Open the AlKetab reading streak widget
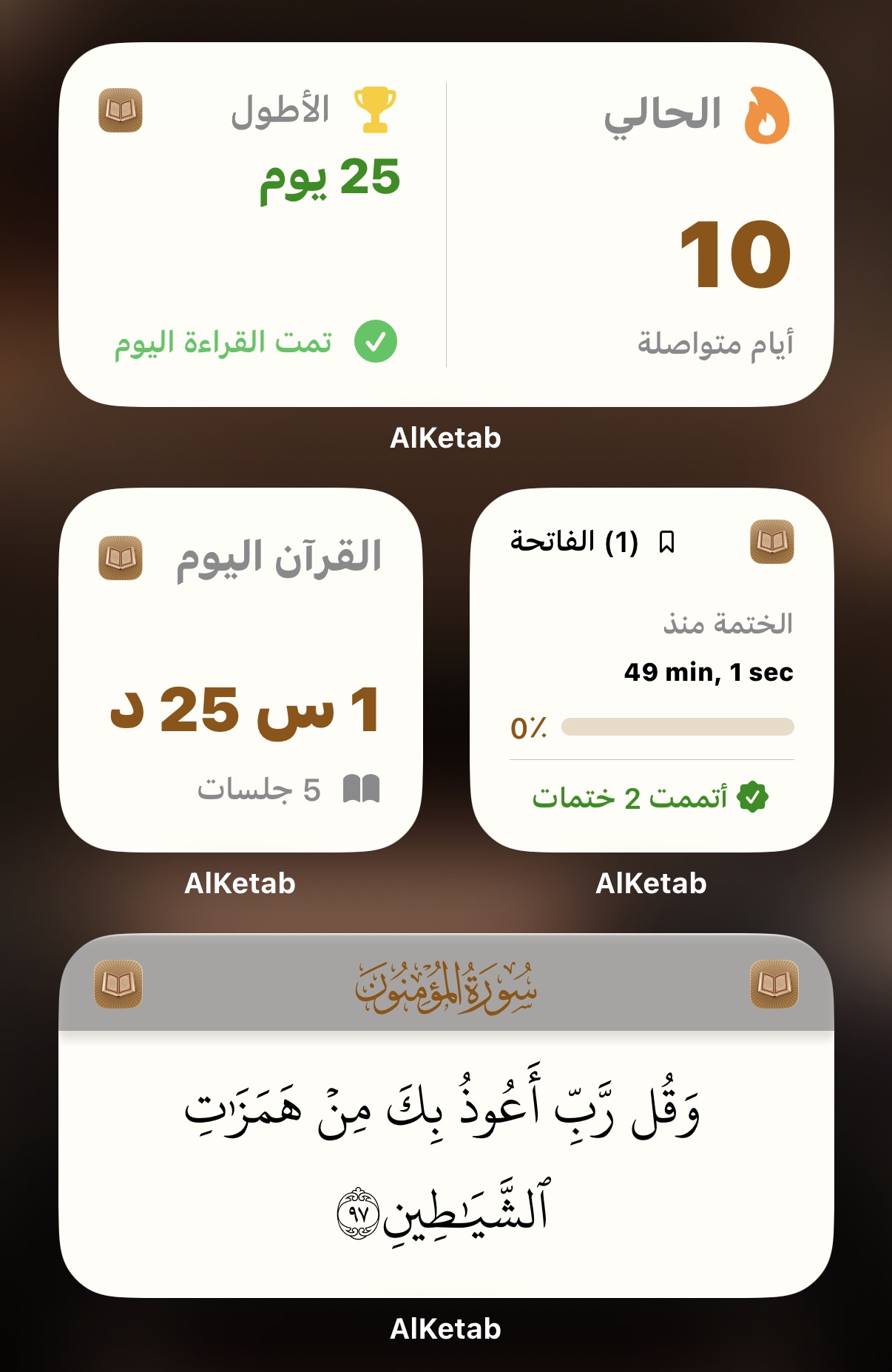892x1372 pixels. pyautogui.click(x=446, y=224)
